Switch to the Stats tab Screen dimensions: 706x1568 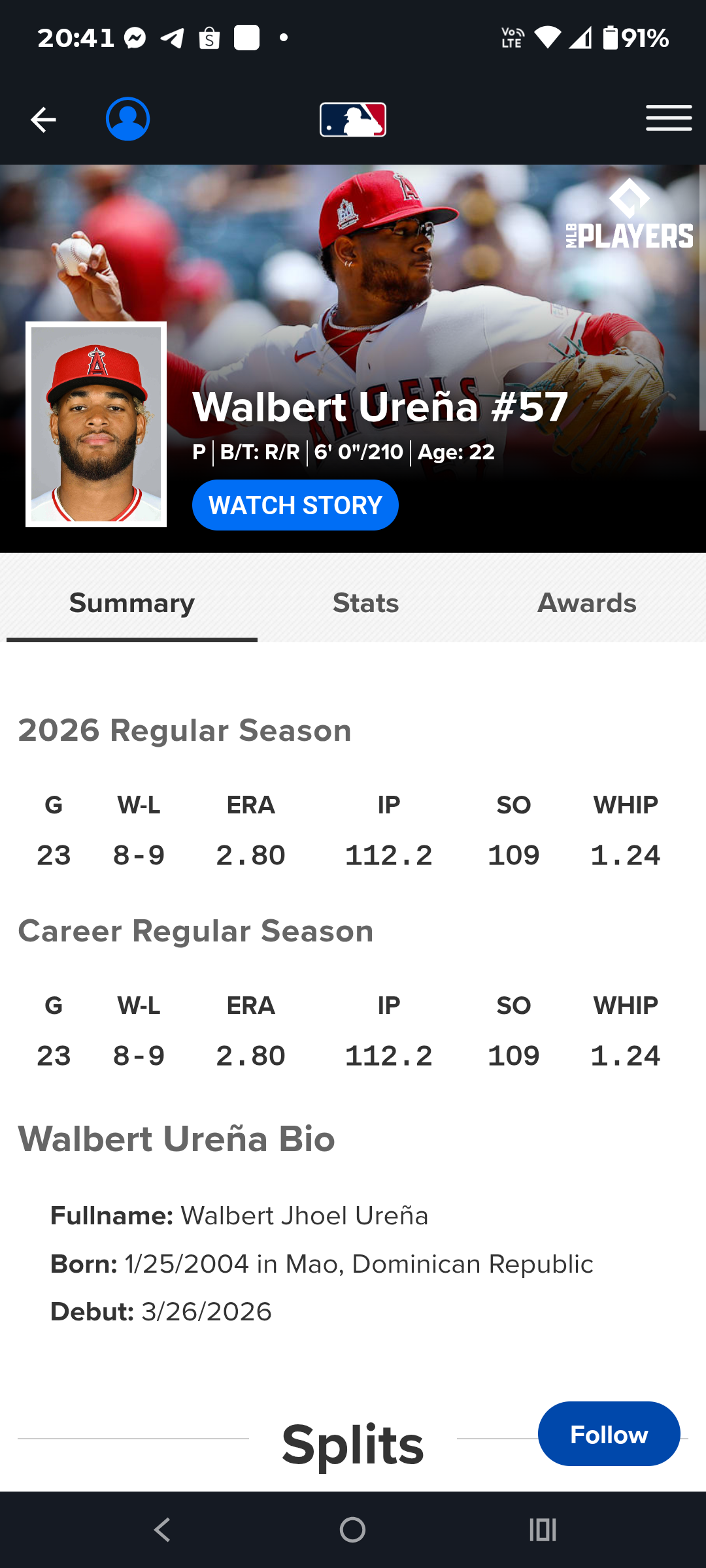point(365,603)
